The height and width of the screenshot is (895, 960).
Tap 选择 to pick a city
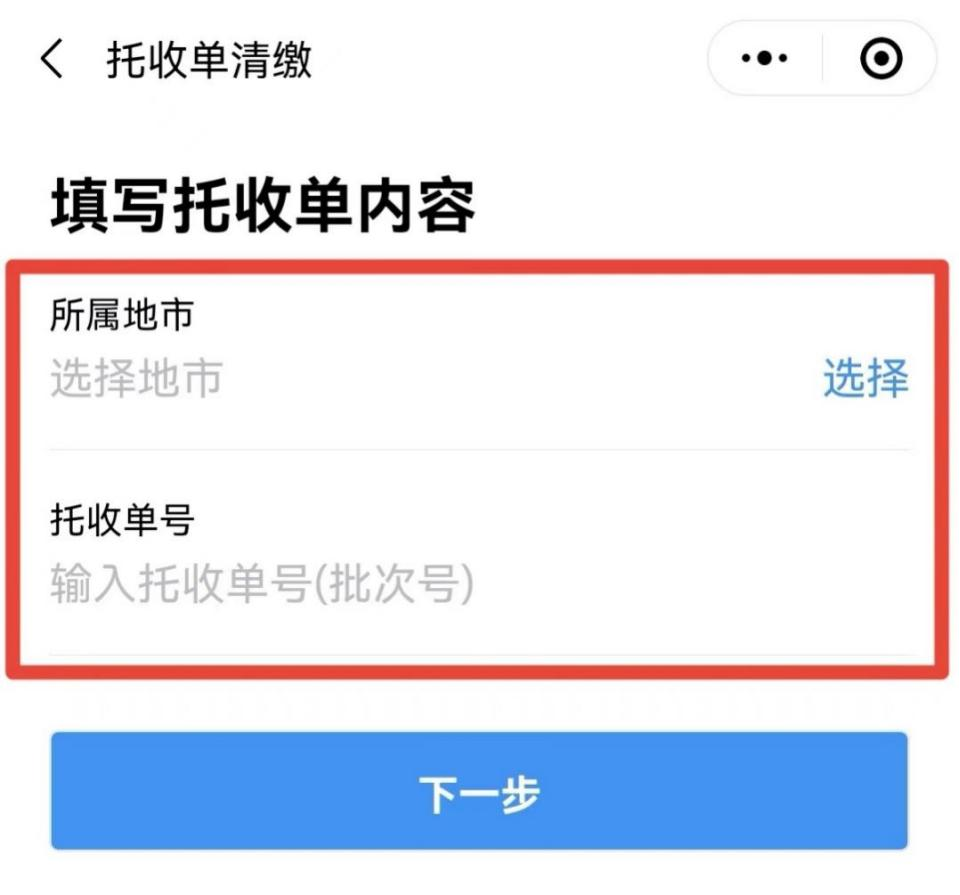[x=865, y=380]
